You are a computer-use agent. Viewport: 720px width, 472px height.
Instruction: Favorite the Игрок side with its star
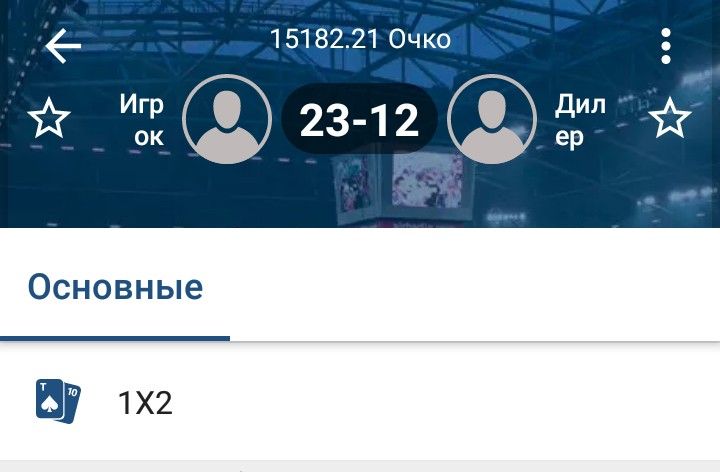coord(48,120)
